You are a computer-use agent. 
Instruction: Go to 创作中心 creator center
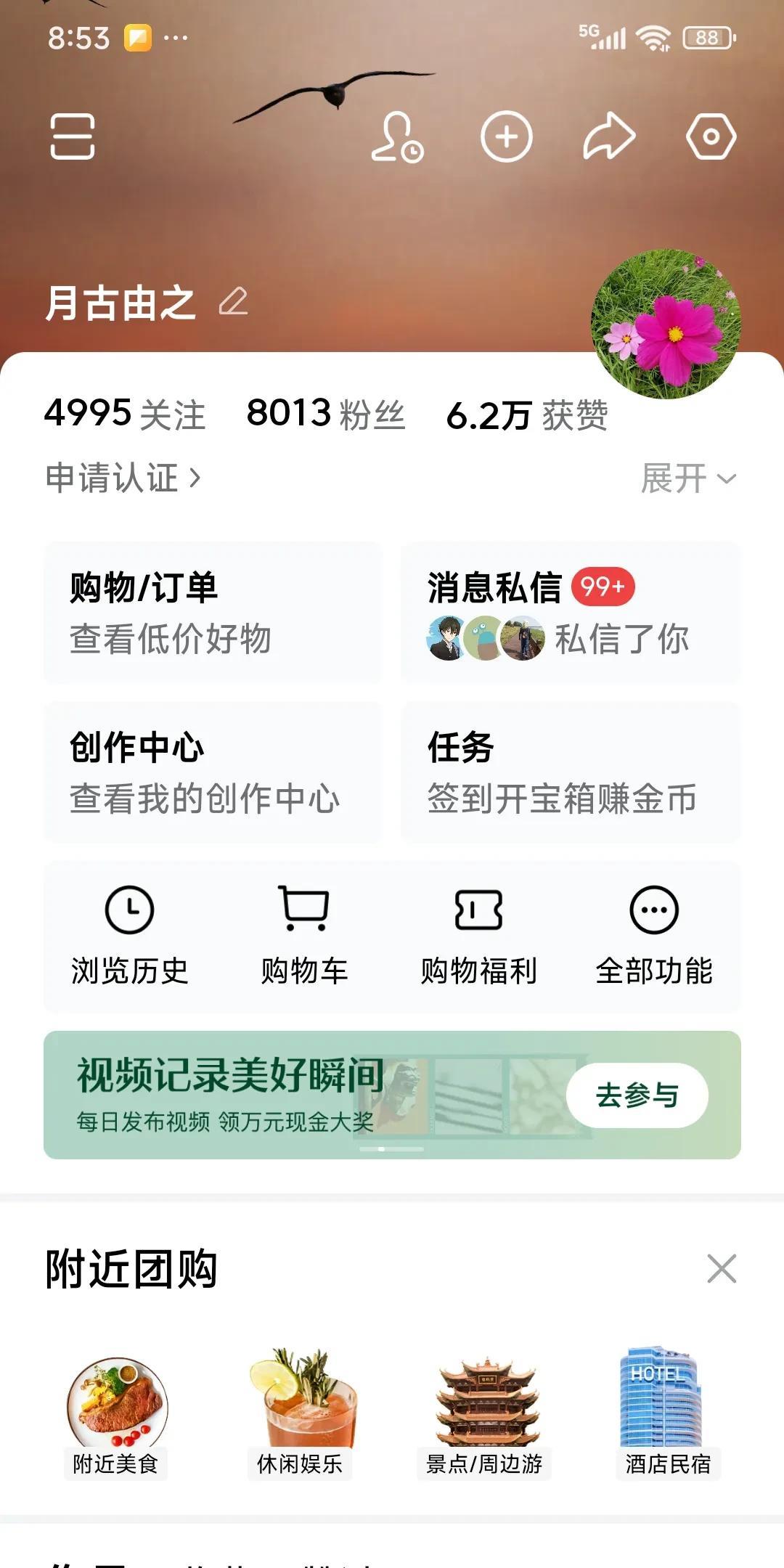(x=213, y=772)
